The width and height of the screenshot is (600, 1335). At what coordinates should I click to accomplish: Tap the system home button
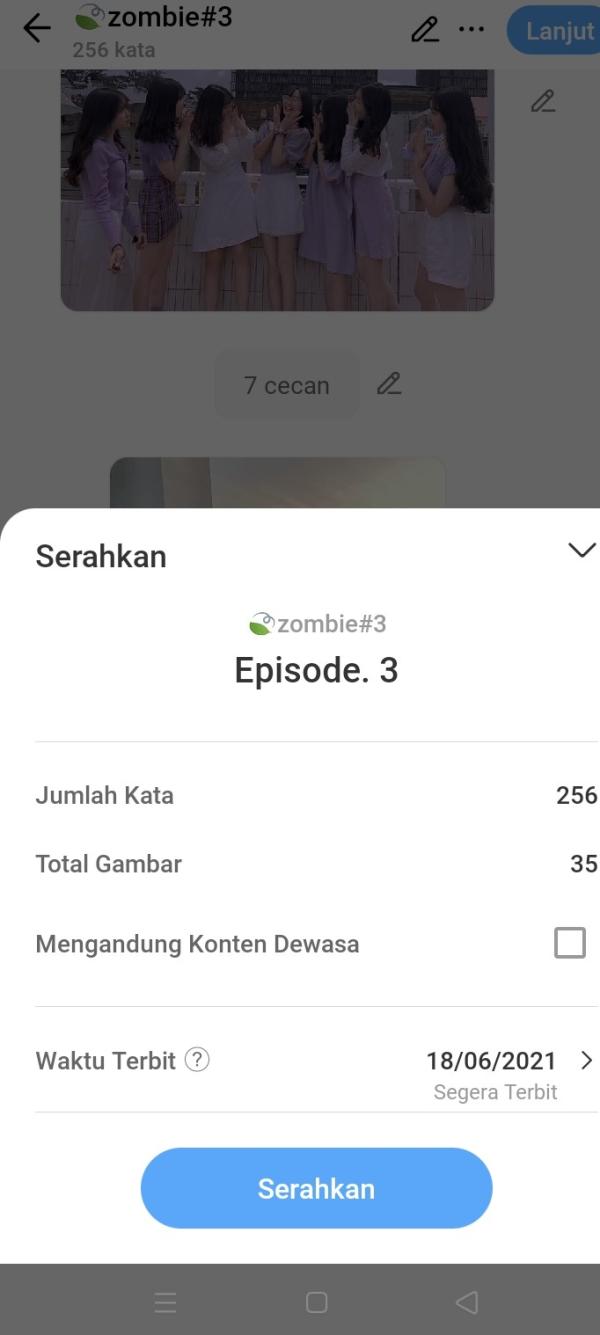click(x=316, y=1302)
